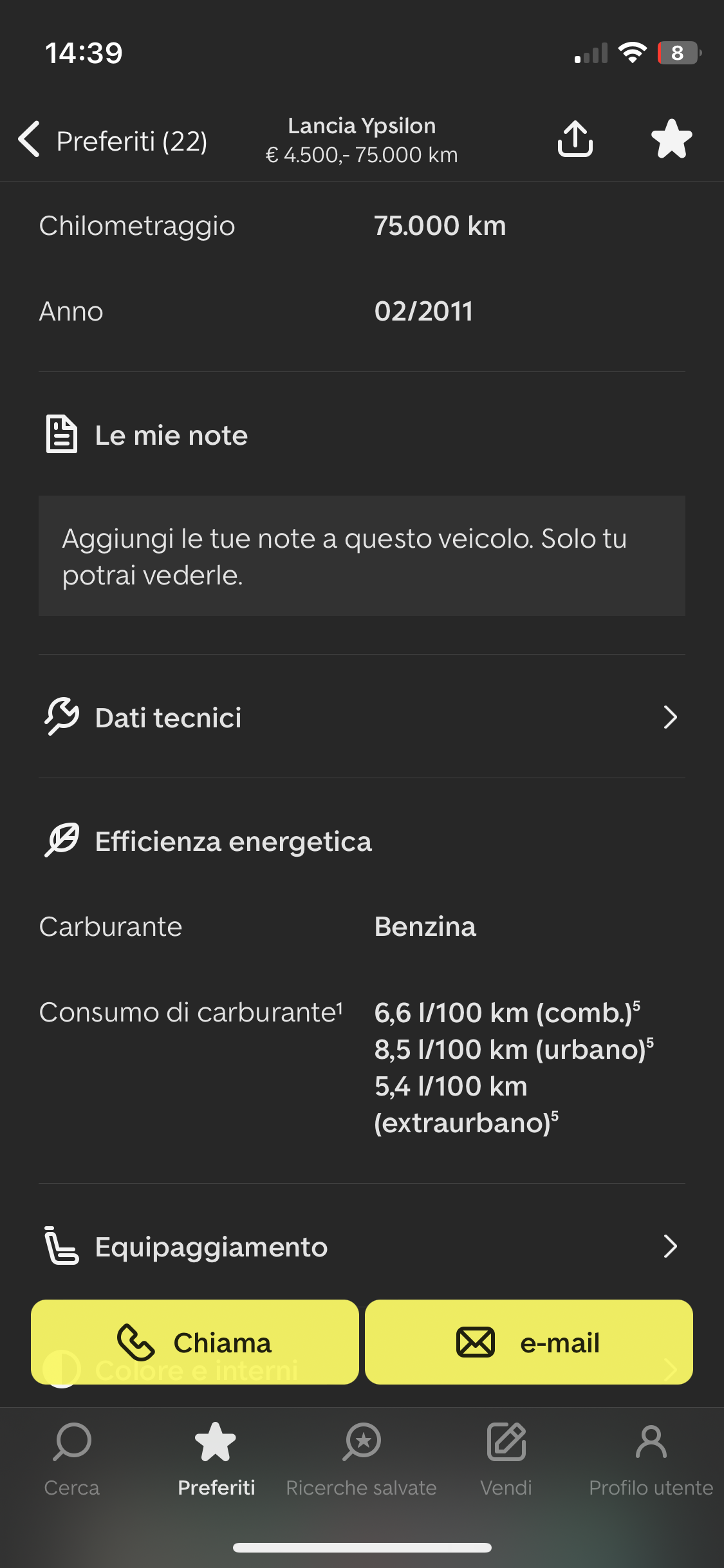Add a personal note to this vehicle

[362, 556]
